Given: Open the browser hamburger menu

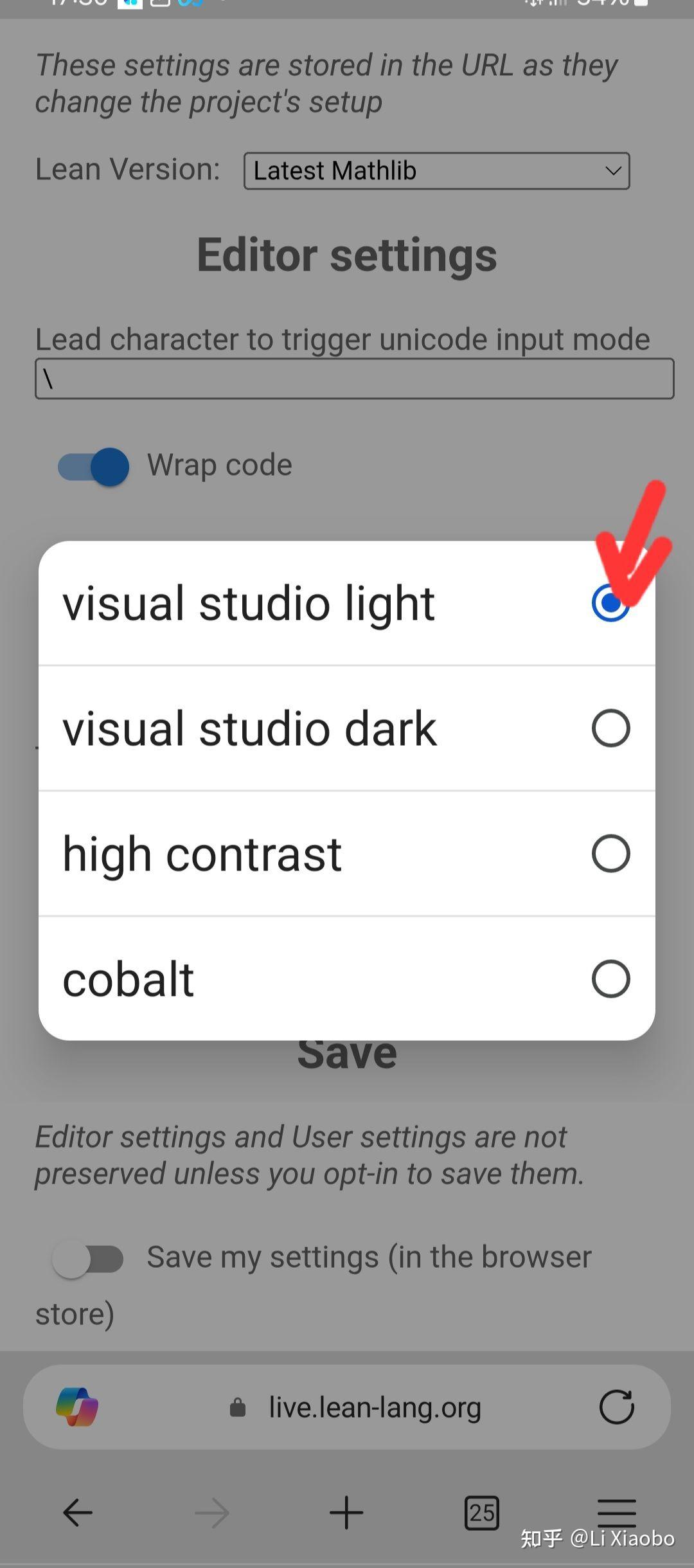Looking at the screenshot, I should point(616,1513).
